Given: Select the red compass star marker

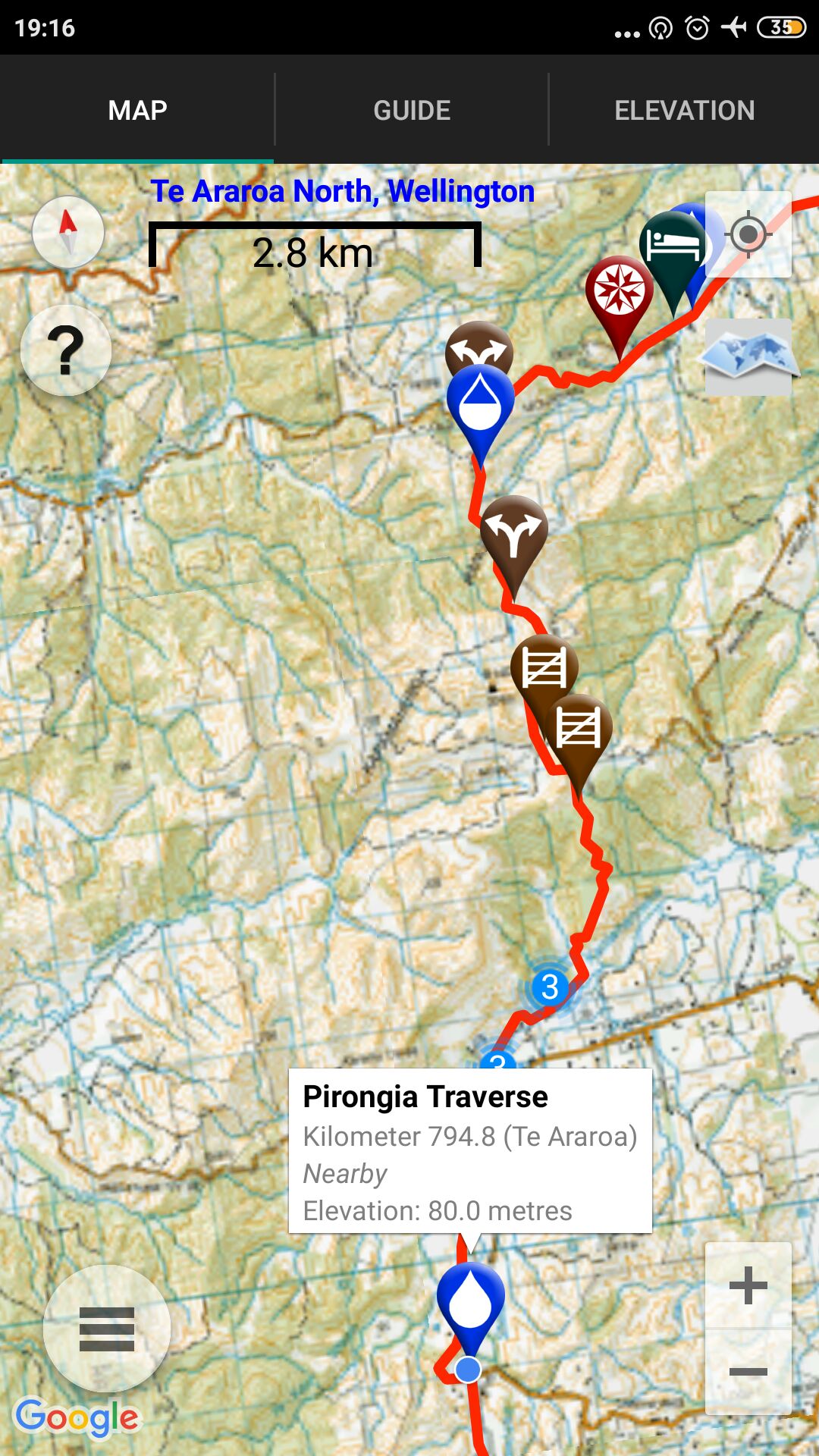Looking at the screenshot, I should (x=620, y=293).
